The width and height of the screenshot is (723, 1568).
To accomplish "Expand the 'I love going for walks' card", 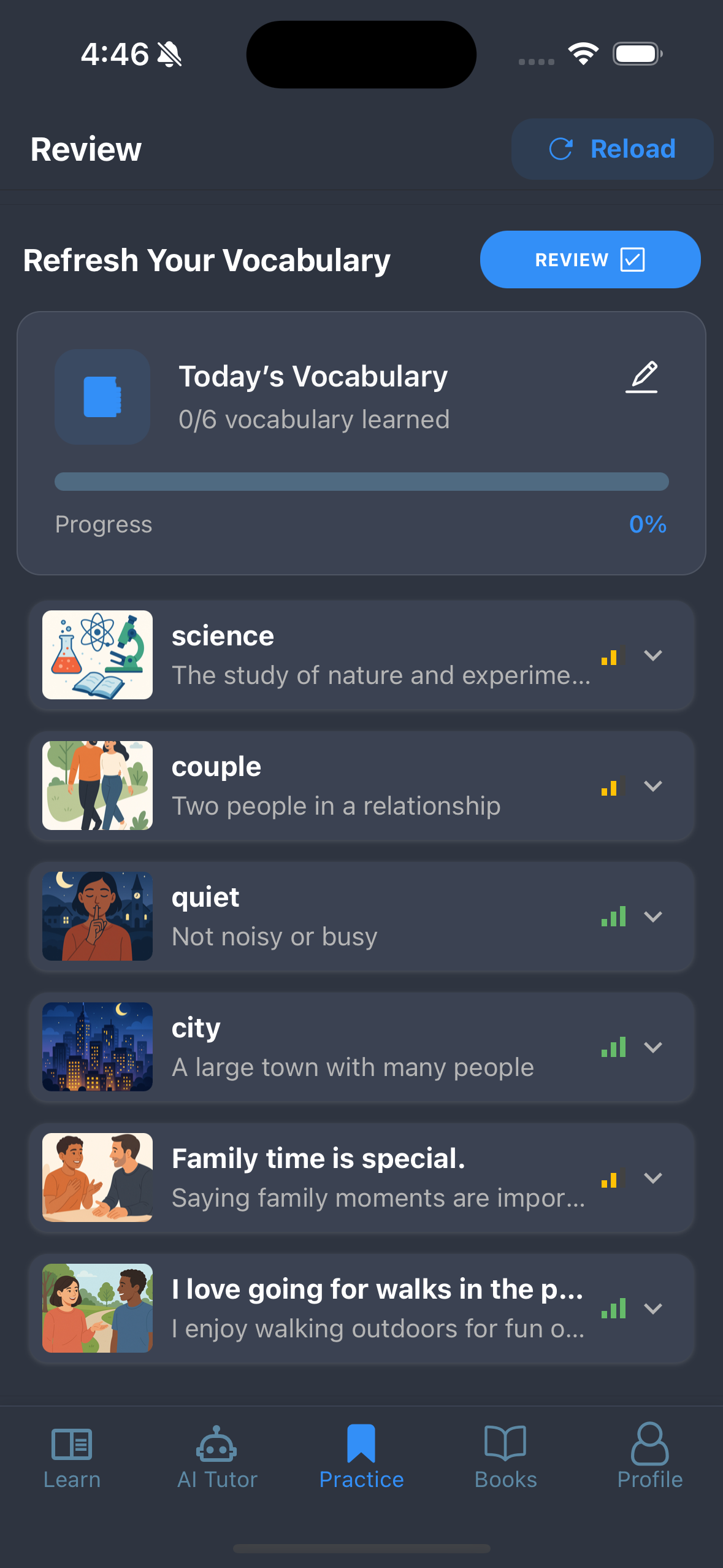I will tap(653, 1309).
